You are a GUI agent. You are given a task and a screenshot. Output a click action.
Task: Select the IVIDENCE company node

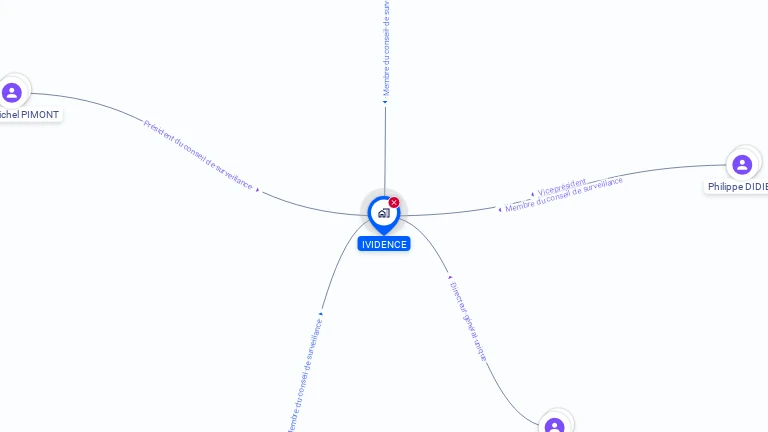[383, 213]
